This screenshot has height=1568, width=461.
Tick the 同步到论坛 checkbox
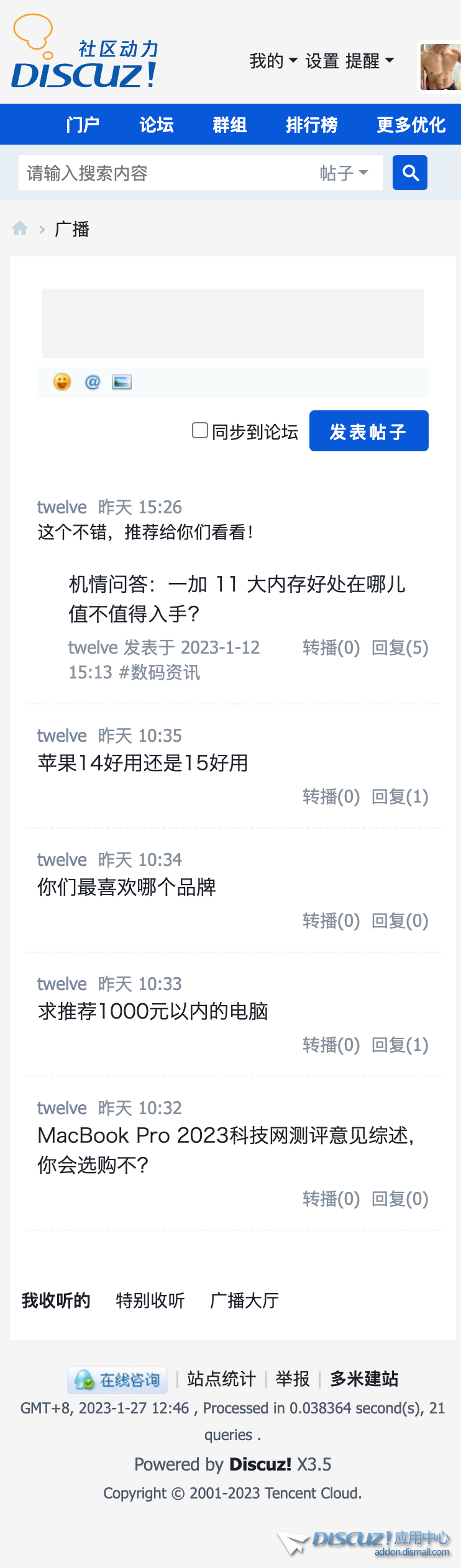click(x=200, y=430)
